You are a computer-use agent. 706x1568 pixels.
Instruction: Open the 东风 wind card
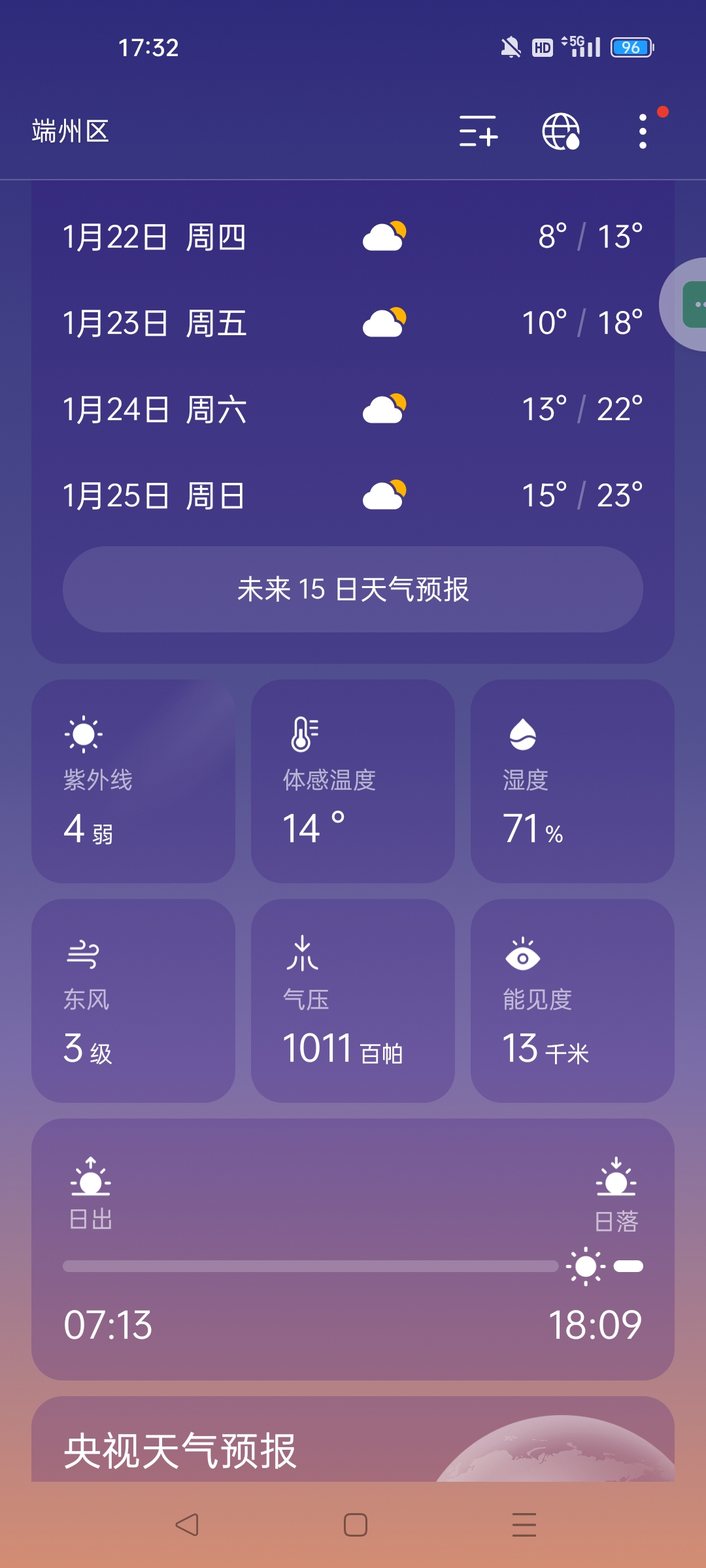[x=133, y=1001]
